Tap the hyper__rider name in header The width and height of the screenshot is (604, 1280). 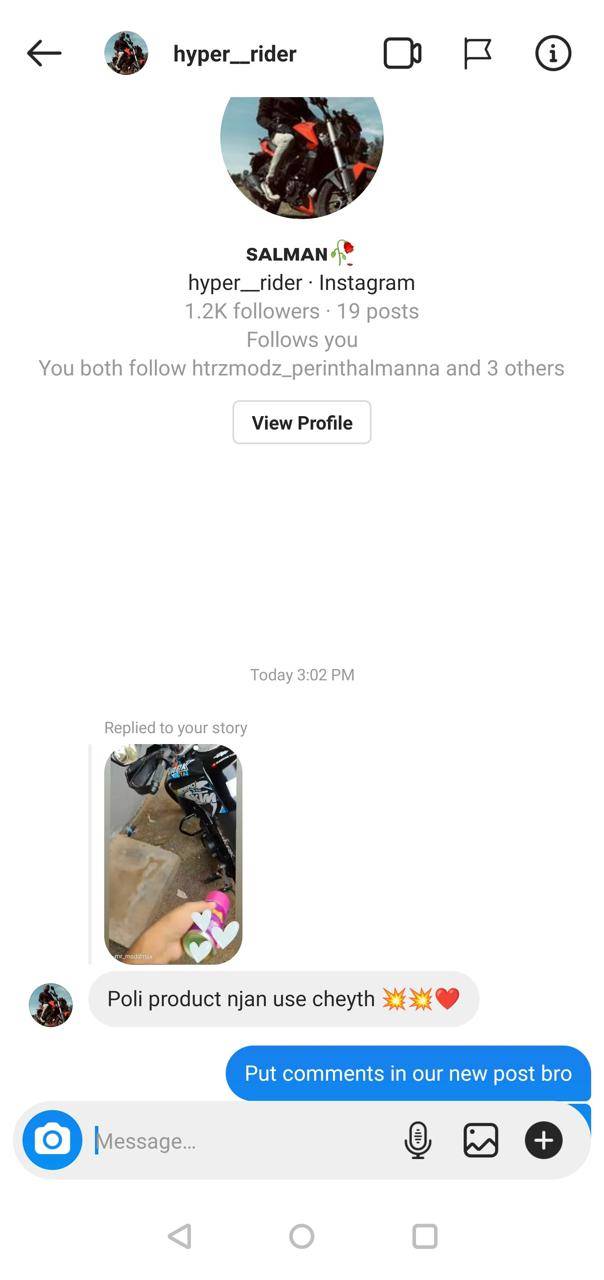coord(234,54)
